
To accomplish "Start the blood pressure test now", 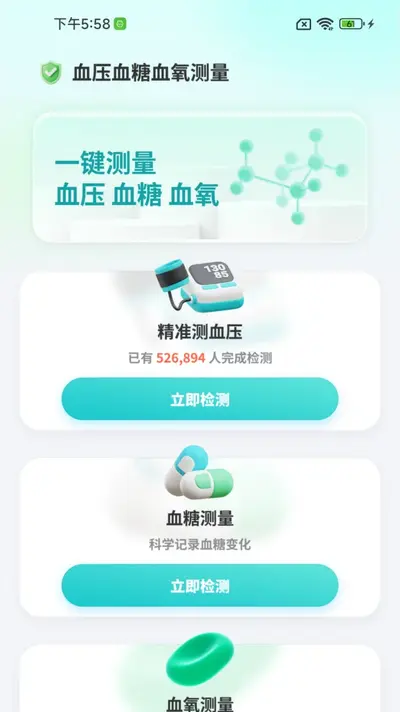I will [200, 399].
